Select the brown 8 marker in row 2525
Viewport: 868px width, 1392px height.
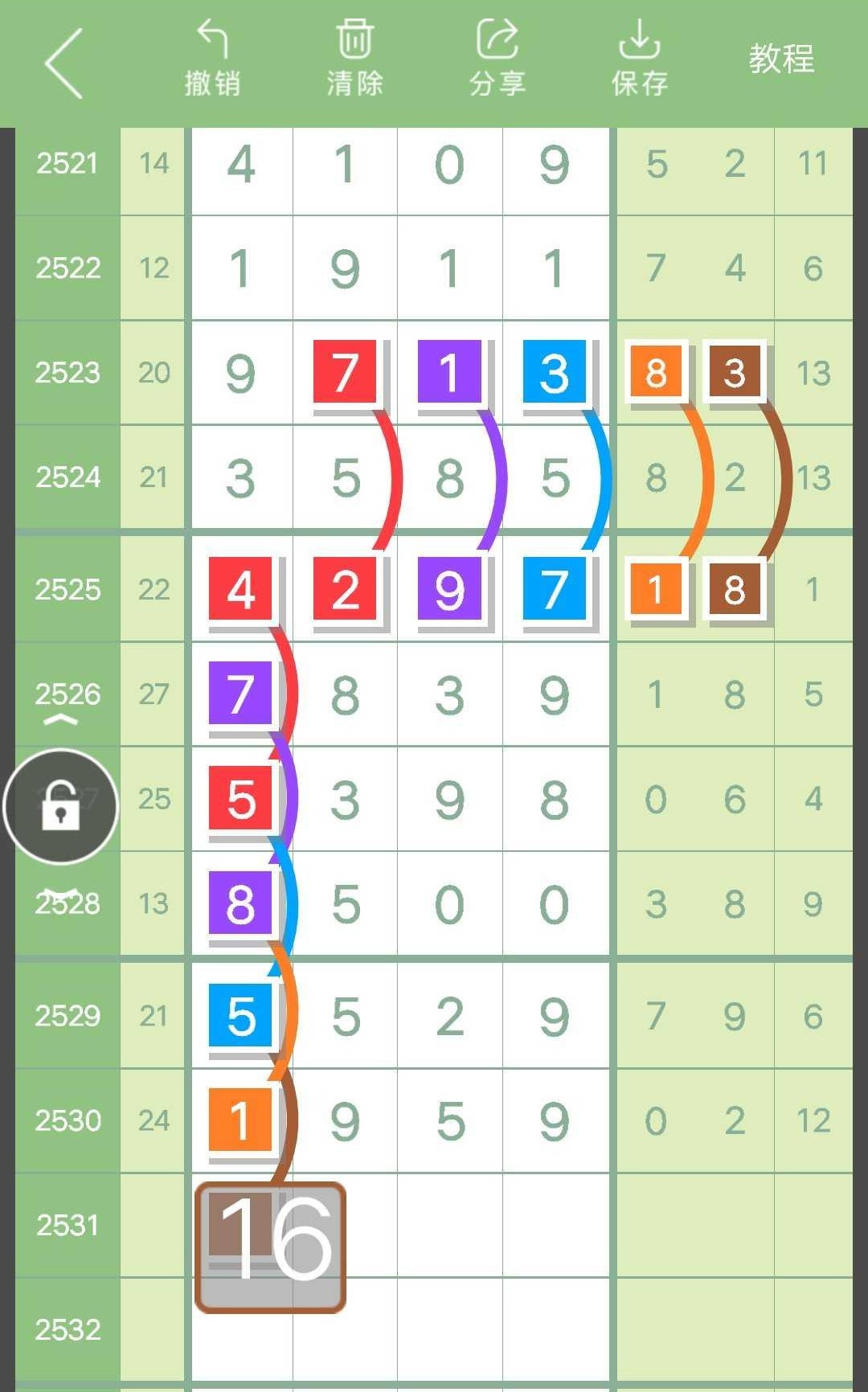[732, 589]
